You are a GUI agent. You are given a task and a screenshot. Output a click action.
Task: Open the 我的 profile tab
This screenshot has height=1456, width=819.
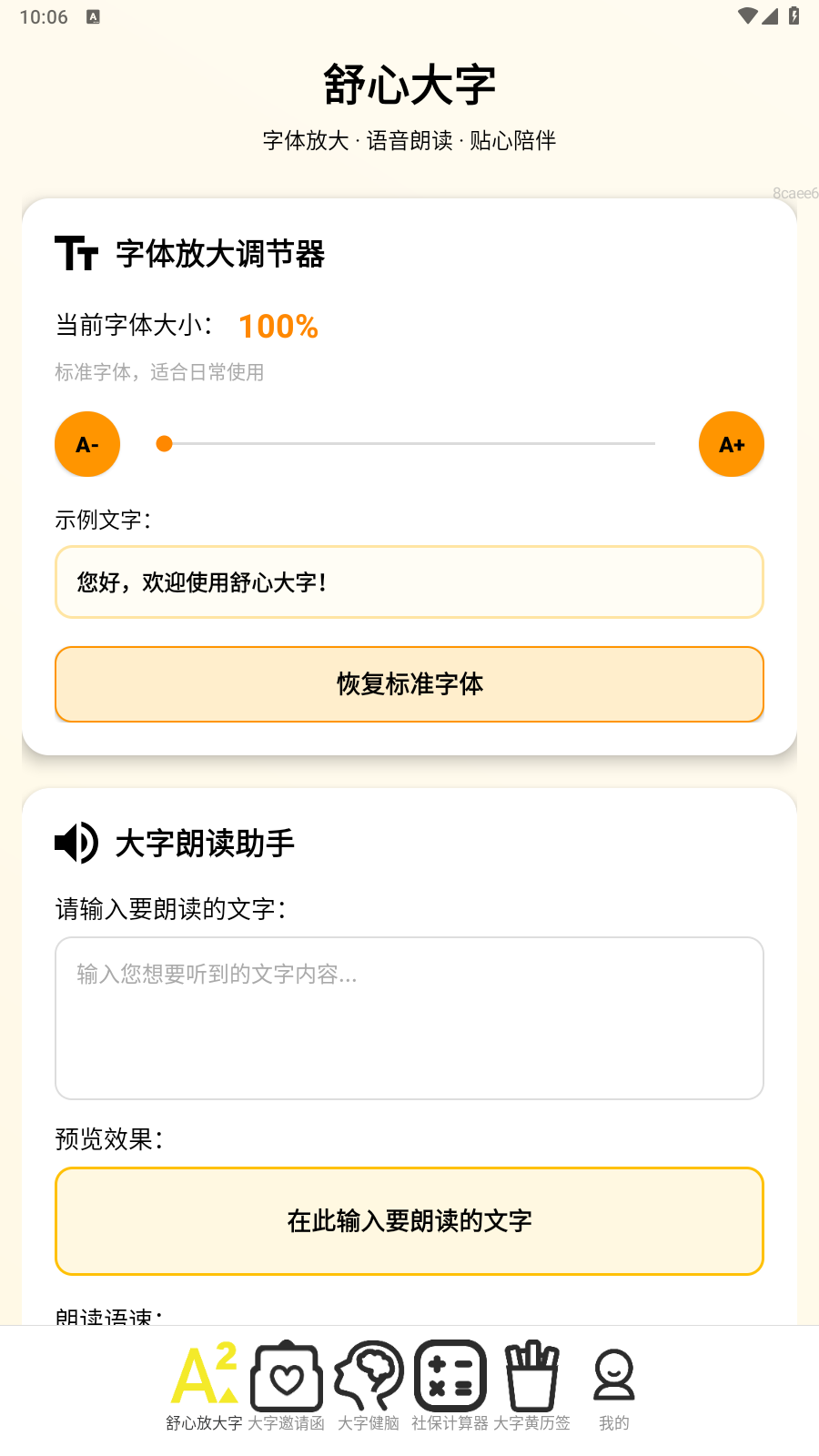[x=614, y=1385]
